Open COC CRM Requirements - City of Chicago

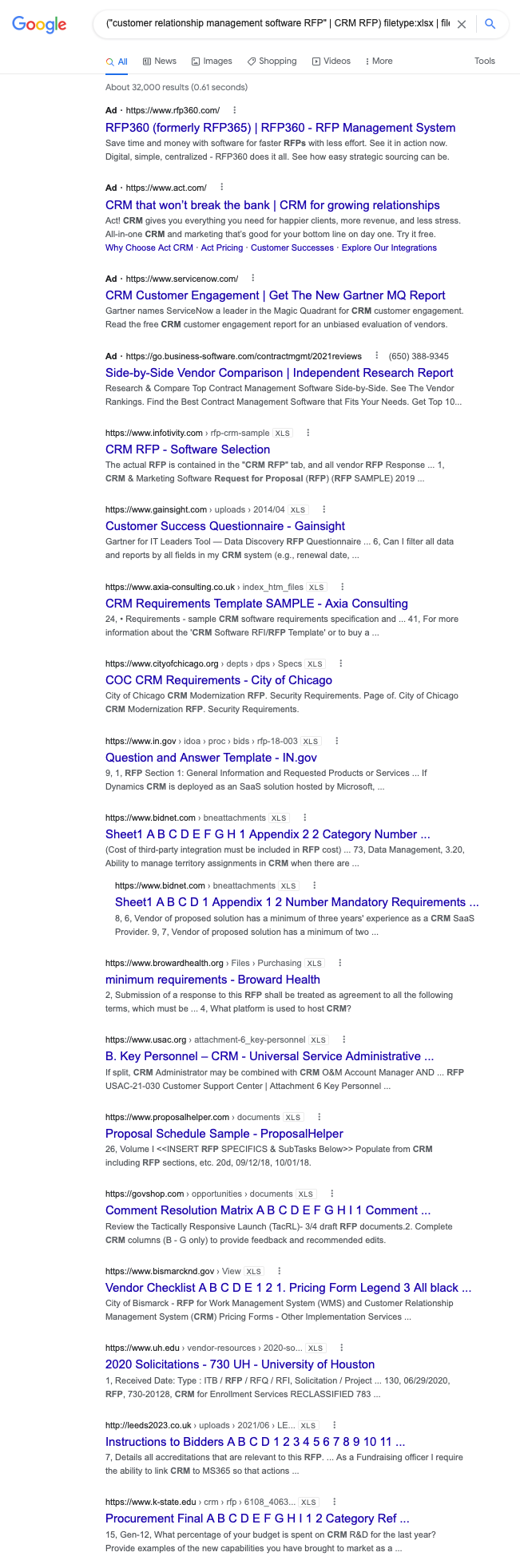(219, 680)
